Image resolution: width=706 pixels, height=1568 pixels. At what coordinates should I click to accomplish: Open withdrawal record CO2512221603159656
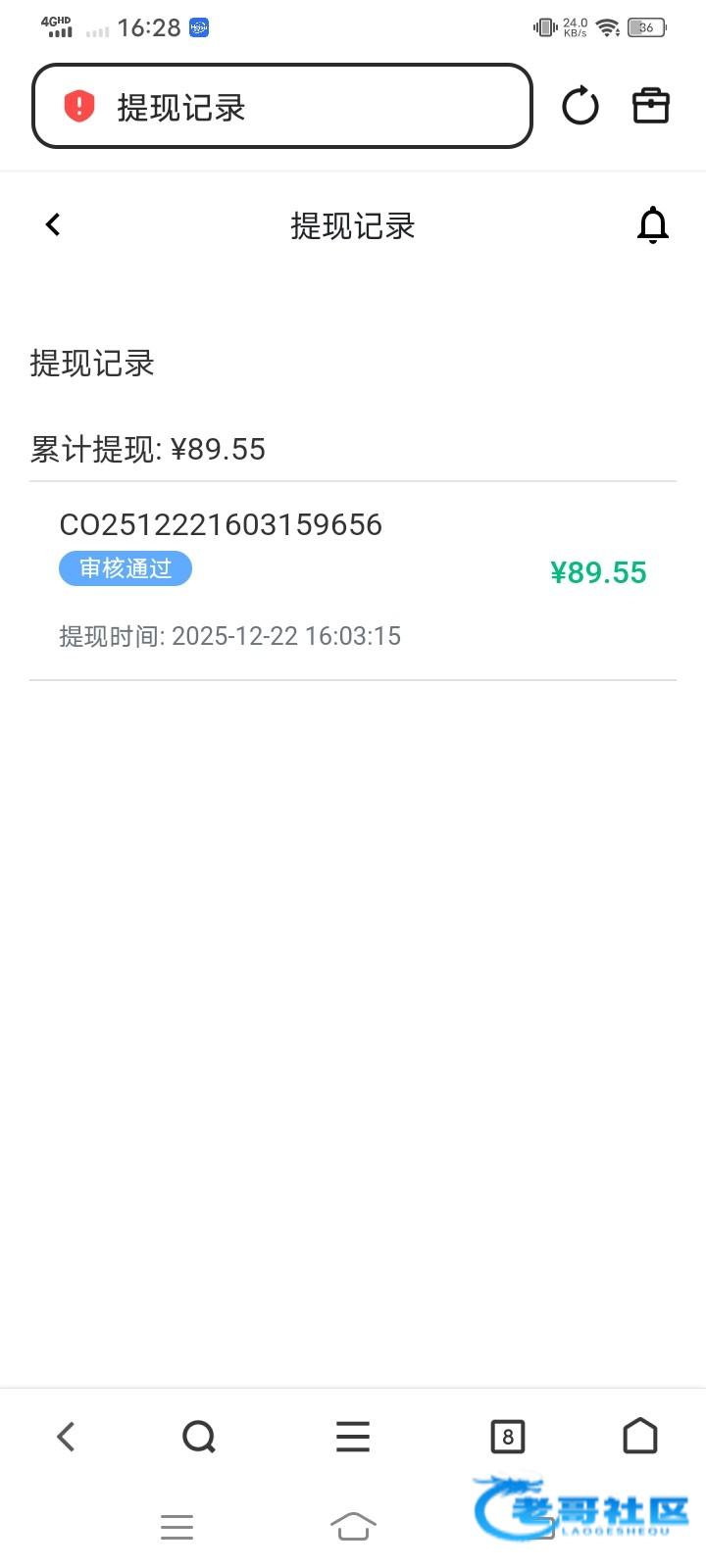click(353, 580)
